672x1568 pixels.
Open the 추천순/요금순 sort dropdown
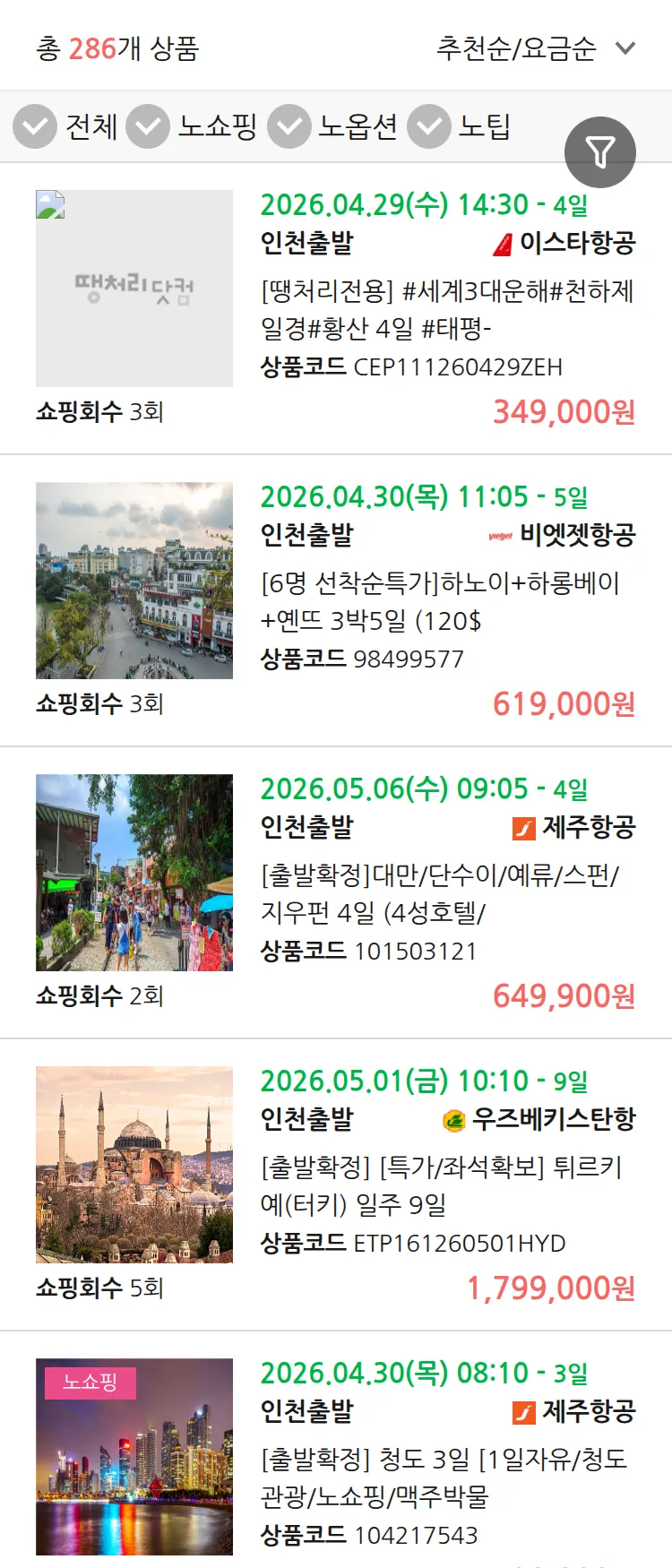pyautogui.click(x=529, y=51)
